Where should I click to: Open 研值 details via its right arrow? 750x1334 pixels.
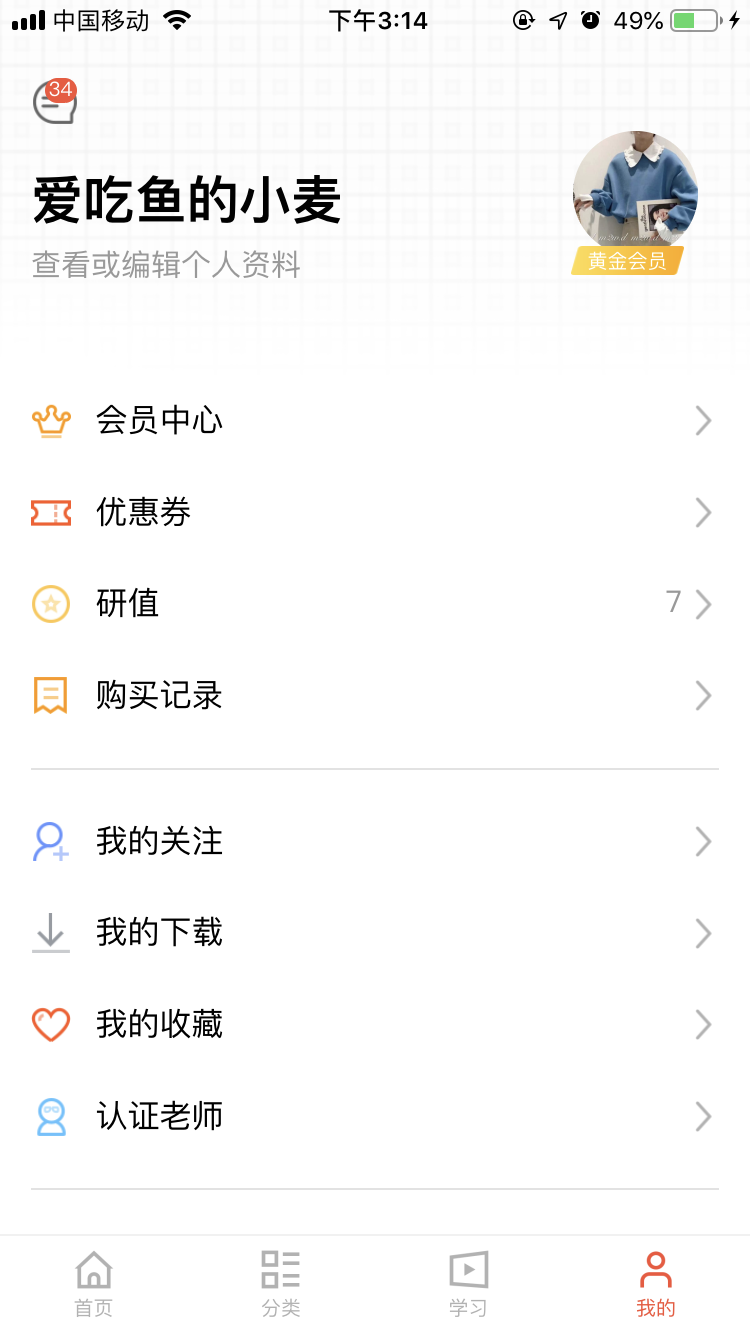click(x=703, y=603)
